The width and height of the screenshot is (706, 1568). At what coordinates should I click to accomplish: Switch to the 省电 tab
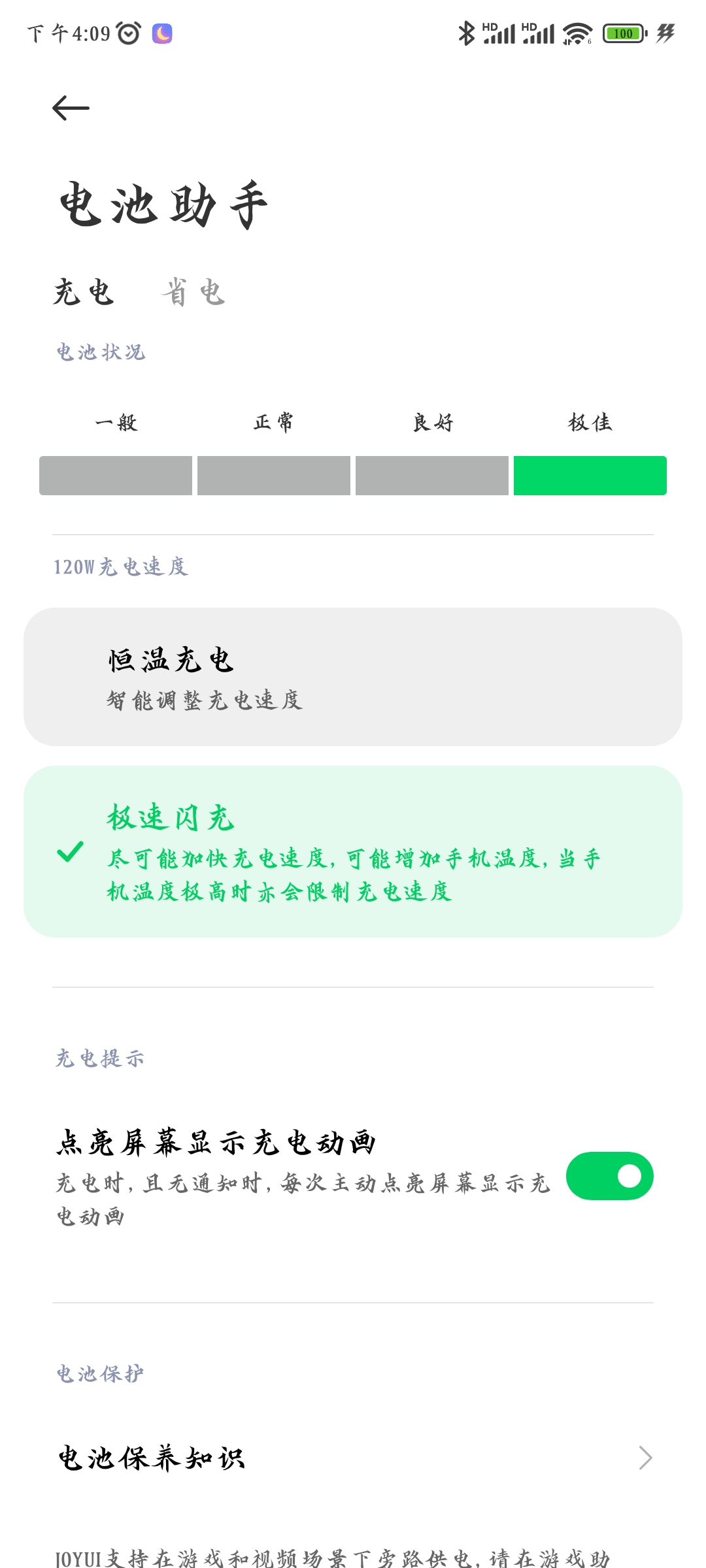pos(193,292)
